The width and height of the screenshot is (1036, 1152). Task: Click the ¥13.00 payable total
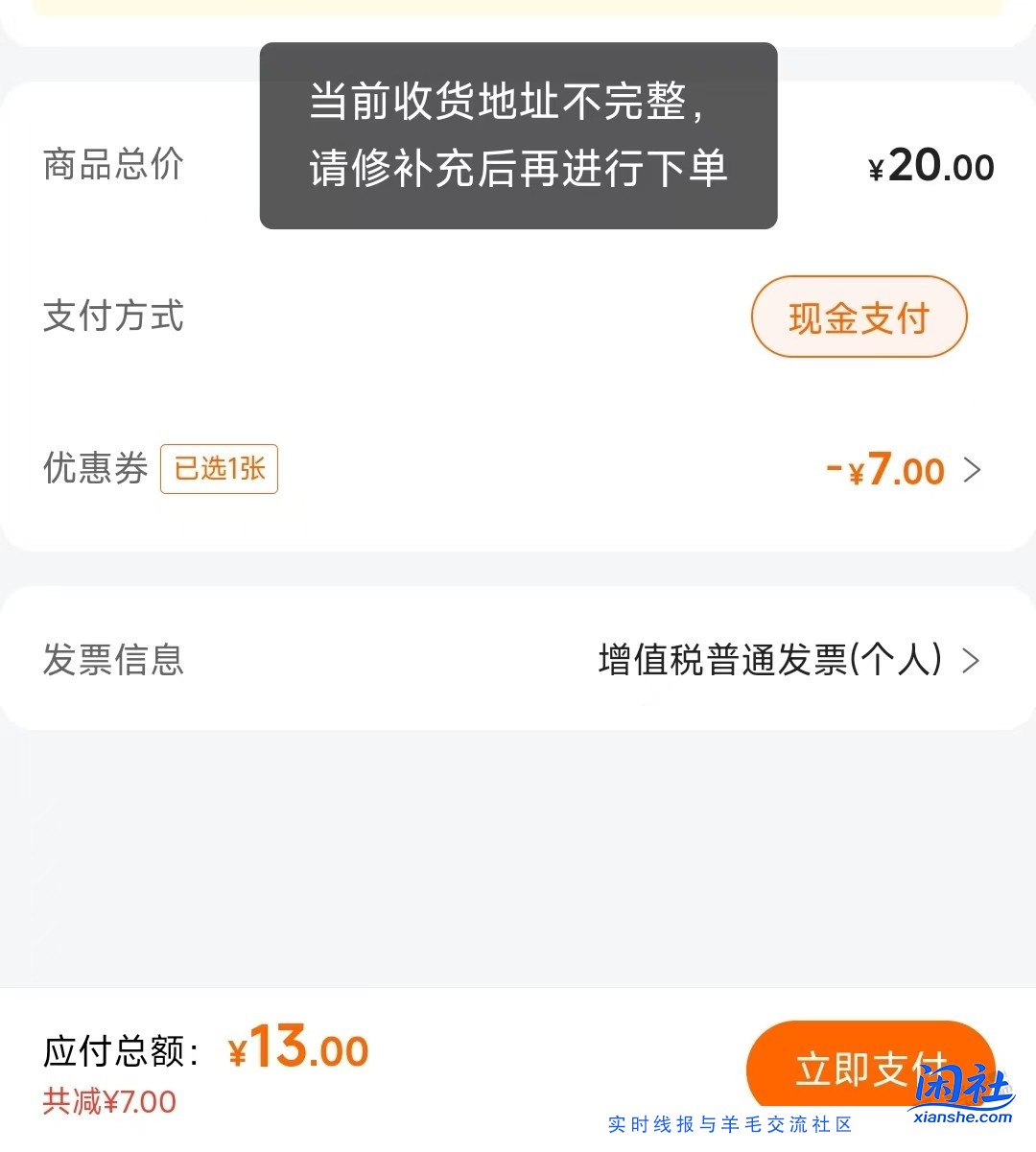pos(297,1050)
